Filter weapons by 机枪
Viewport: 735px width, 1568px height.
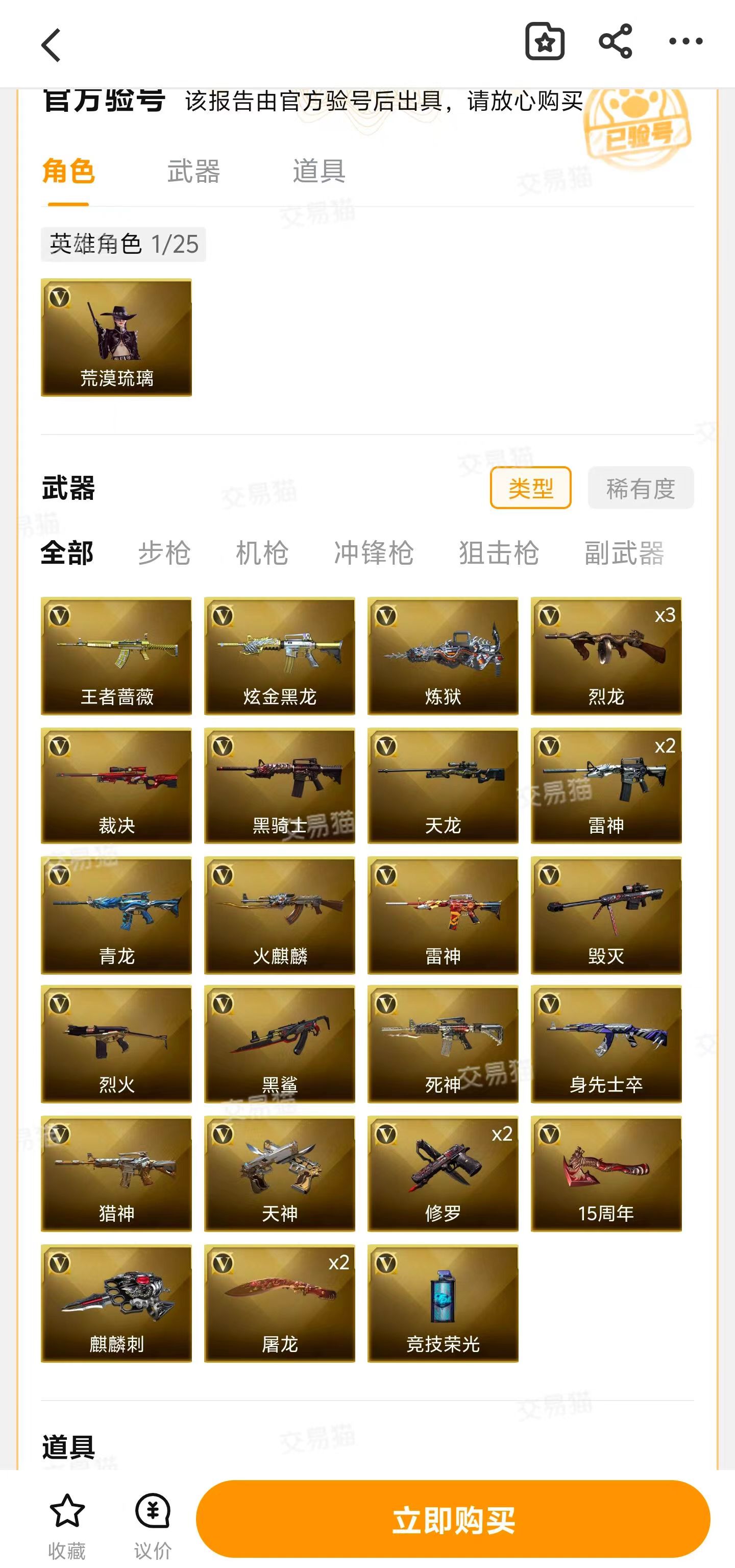[262, 552]
